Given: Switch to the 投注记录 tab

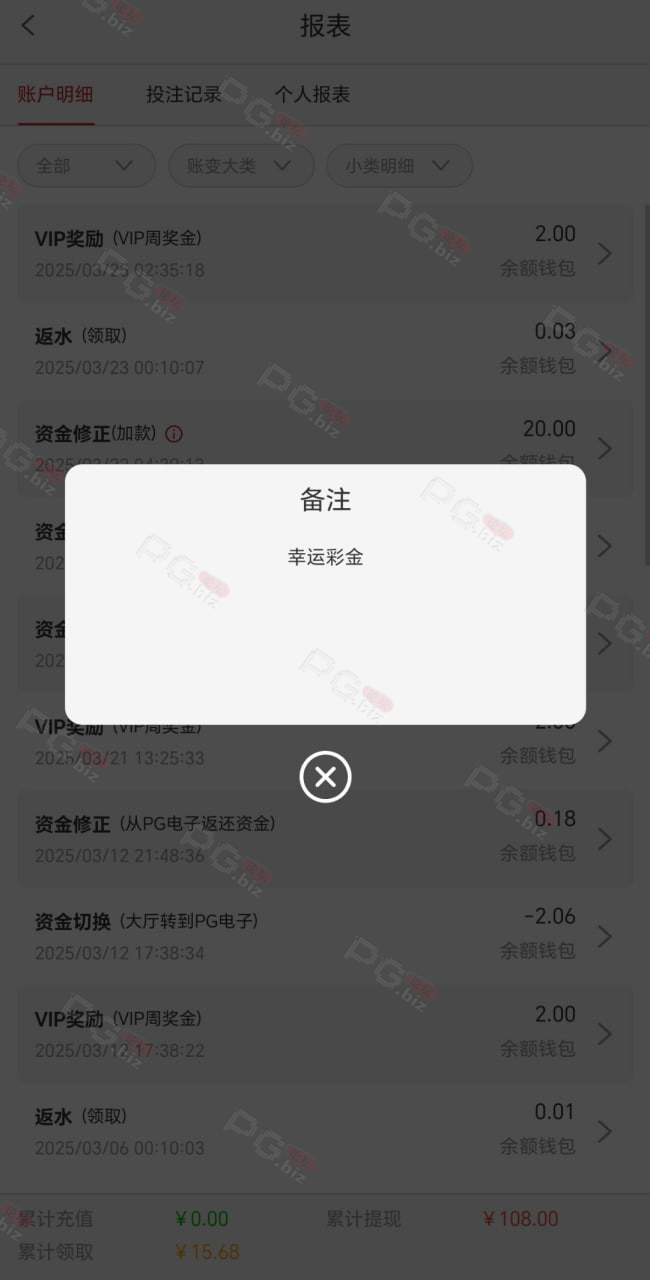Looking at the screenshot, I should tap(184, 95).
